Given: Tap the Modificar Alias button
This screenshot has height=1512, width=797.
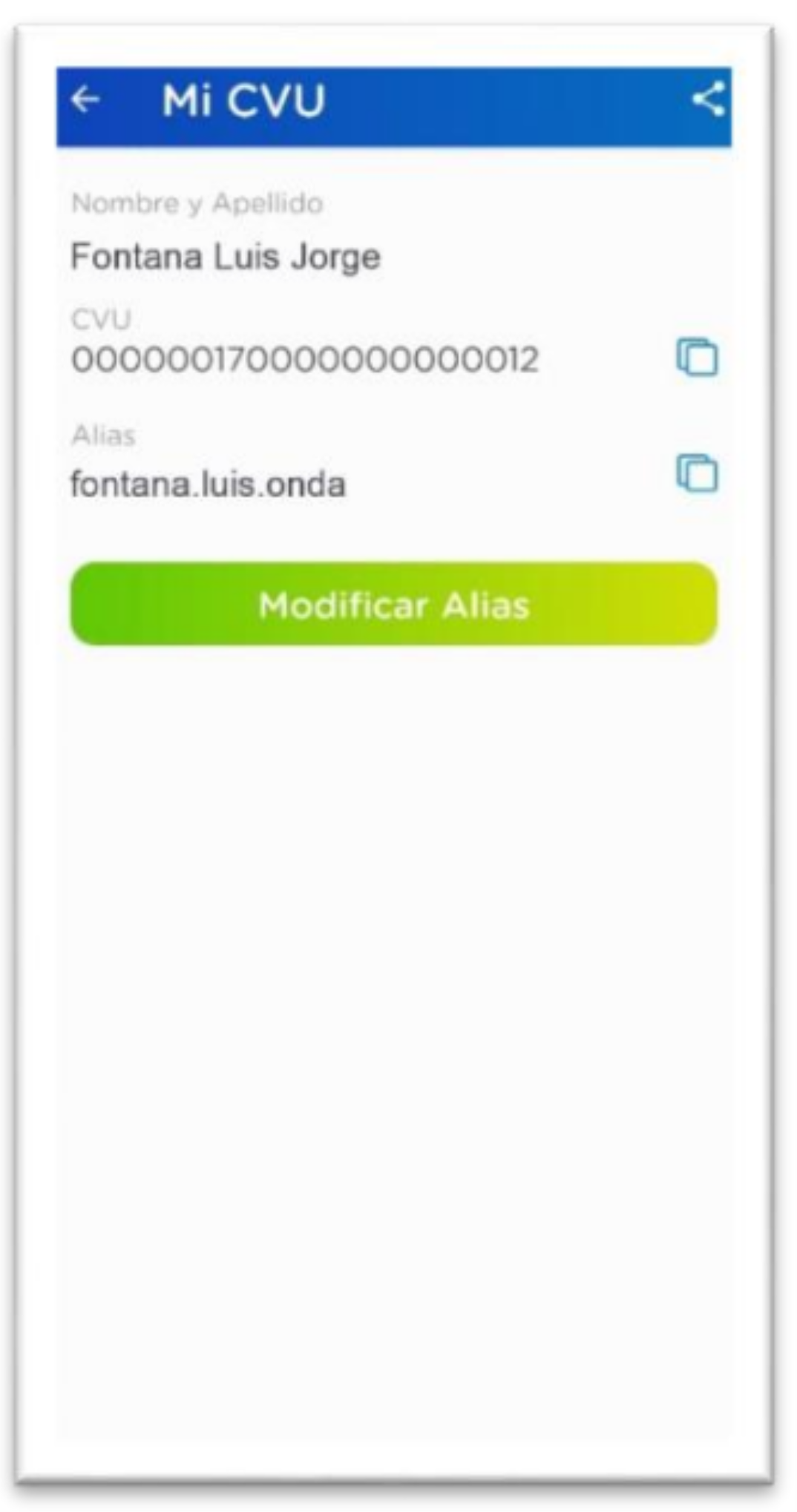Looking at the screenshot, I should pyautogui.click(x=394, y=604).
